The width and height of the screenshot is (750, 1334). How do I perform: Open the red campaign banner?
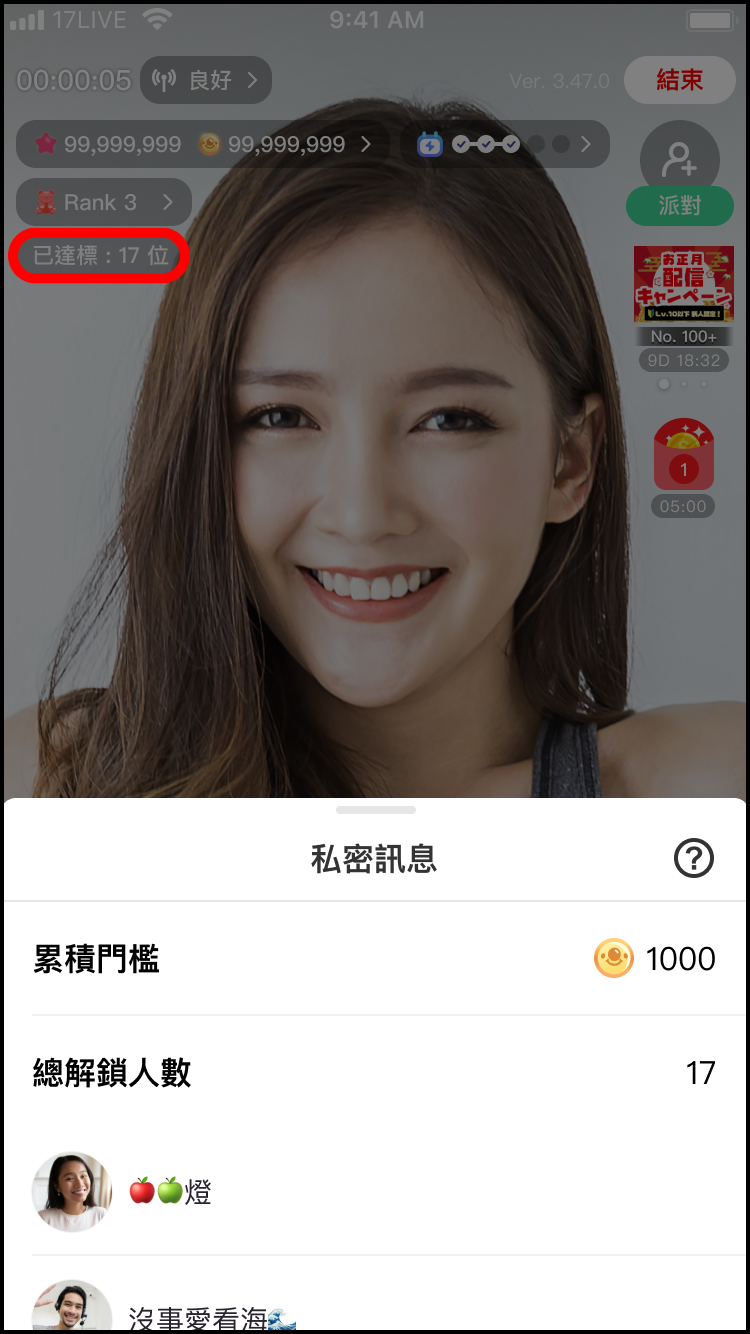pos(683,285)
